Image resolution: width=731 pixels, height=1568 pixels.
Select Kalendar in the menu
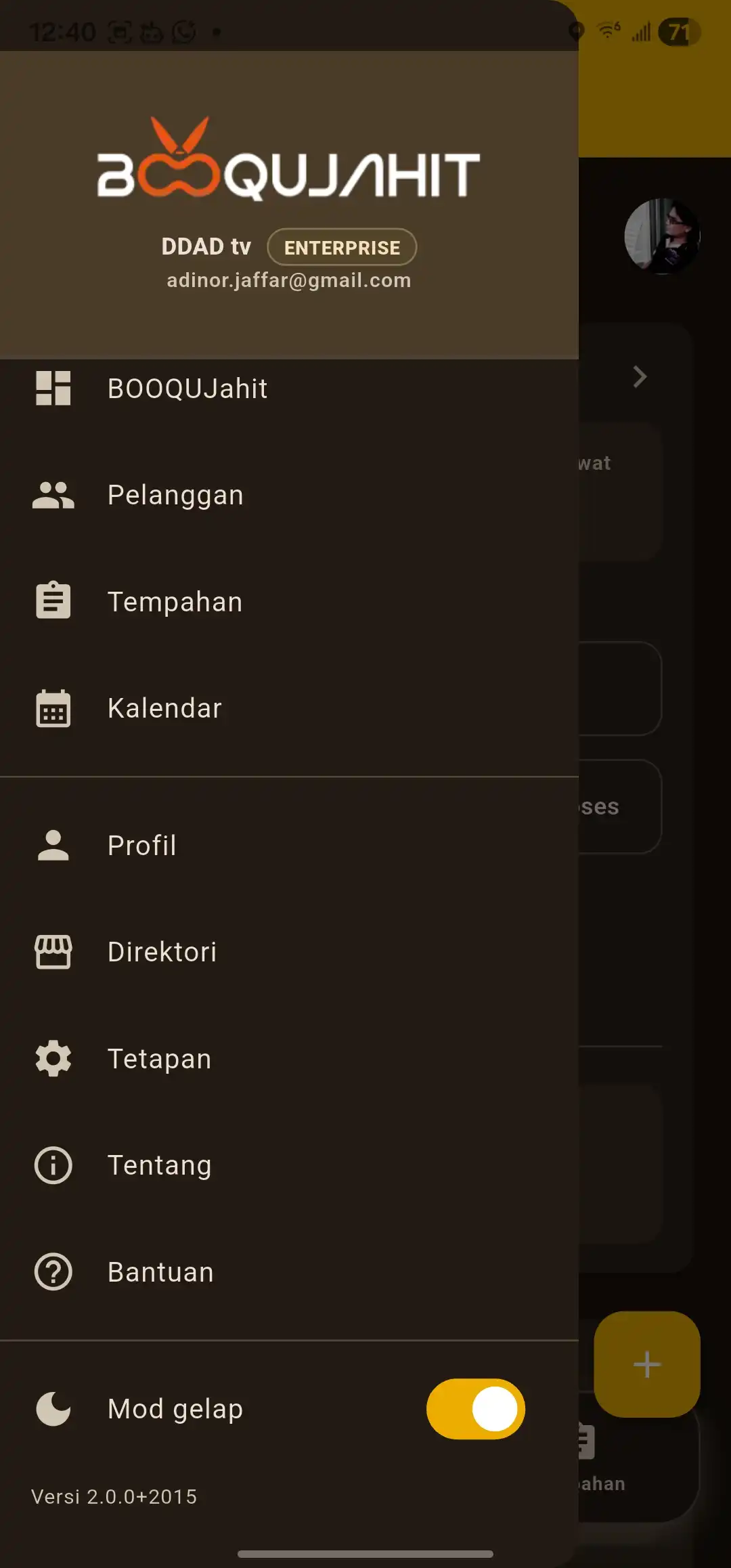click(x=164, y=708)
